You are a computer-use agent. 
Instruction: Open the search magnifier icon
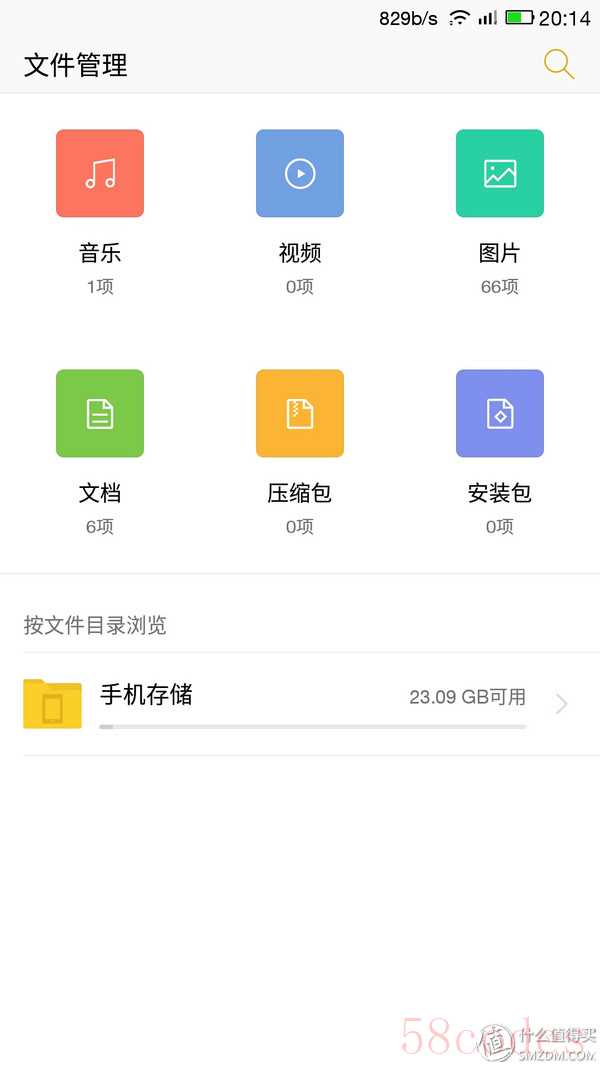tap(559, 65)
